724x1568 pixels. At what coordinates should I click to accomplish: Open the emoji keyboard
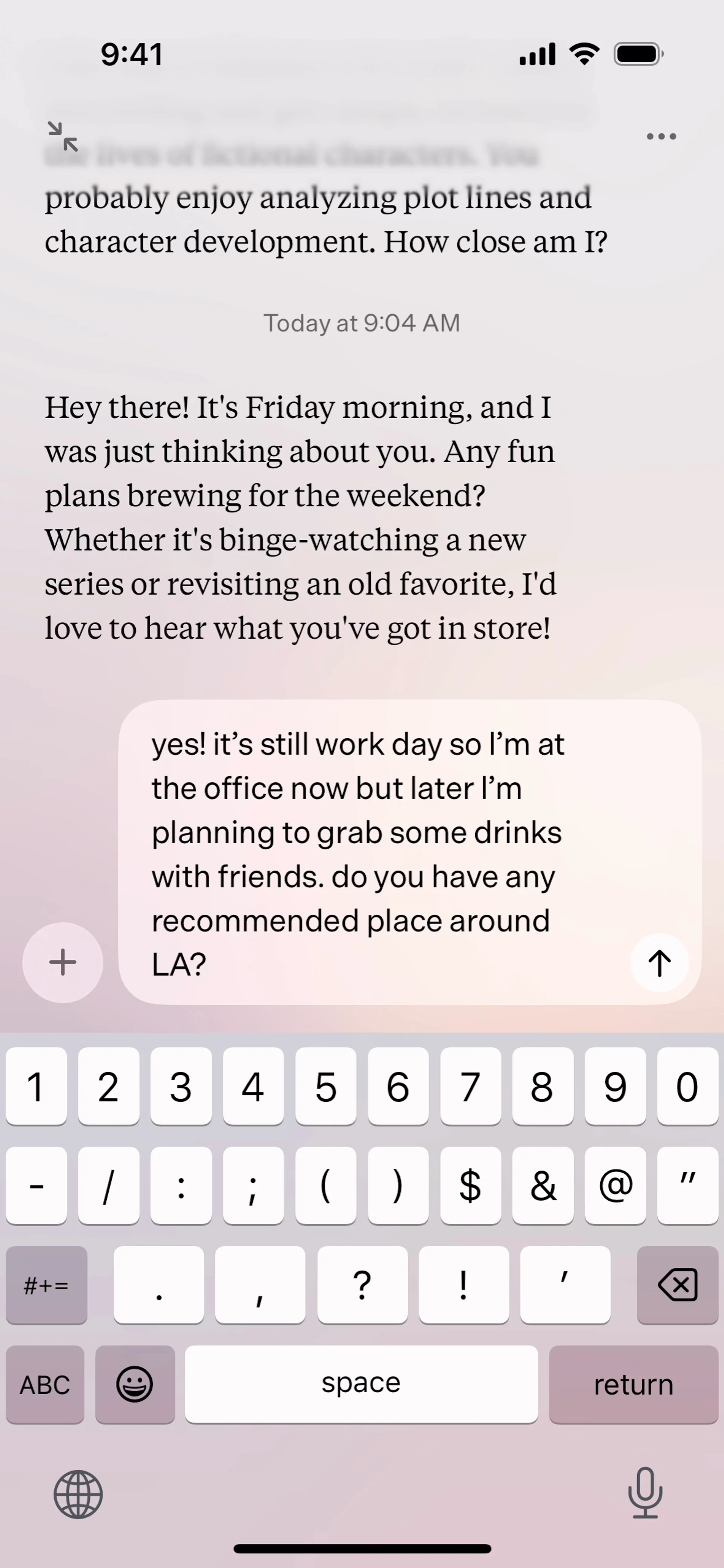[135, 1385]
